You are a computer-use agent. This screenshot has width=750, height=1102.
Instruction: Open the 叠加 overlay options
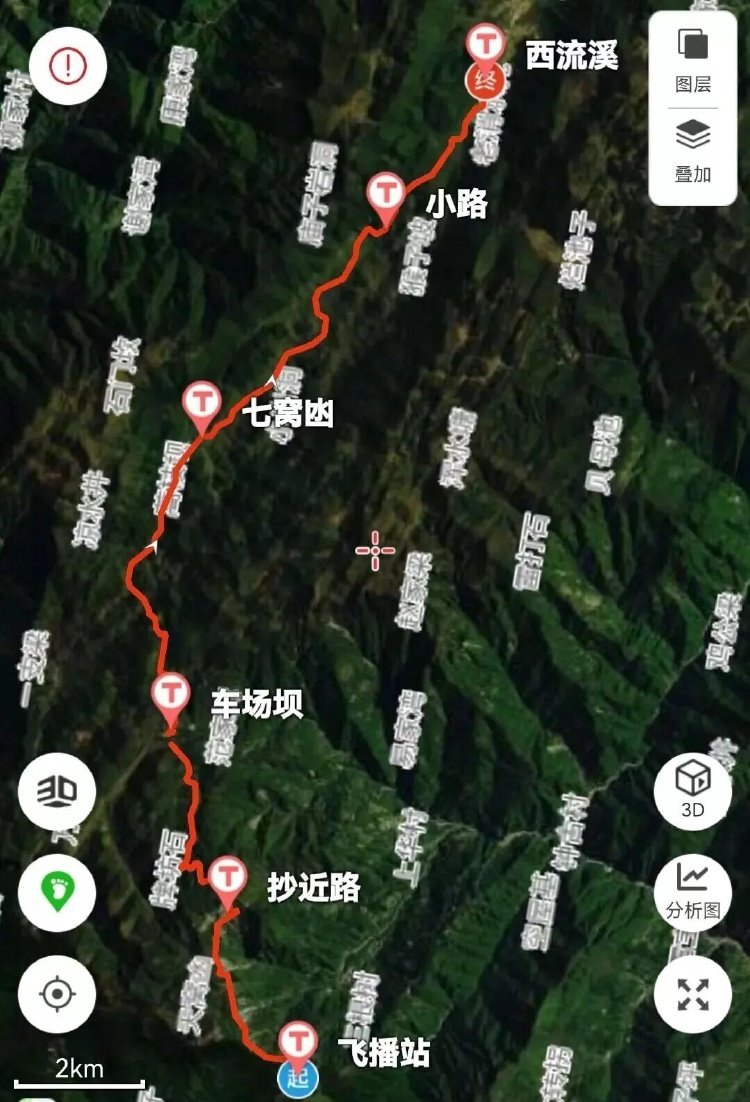pos(693,148)
